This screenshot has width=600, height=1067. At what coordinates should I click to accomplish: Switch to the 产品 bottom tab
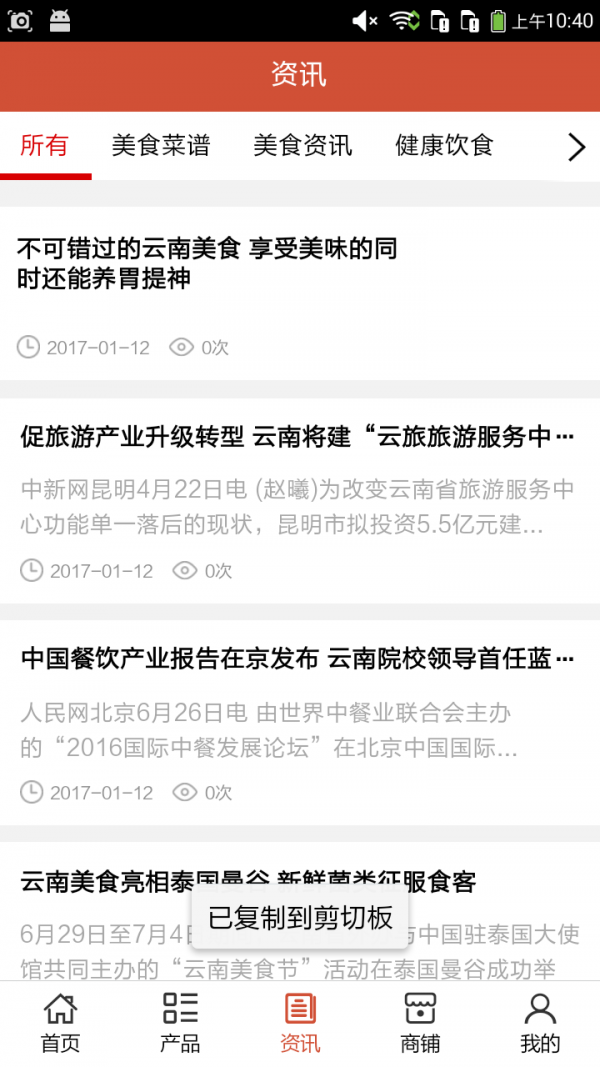pos(180,1023)
